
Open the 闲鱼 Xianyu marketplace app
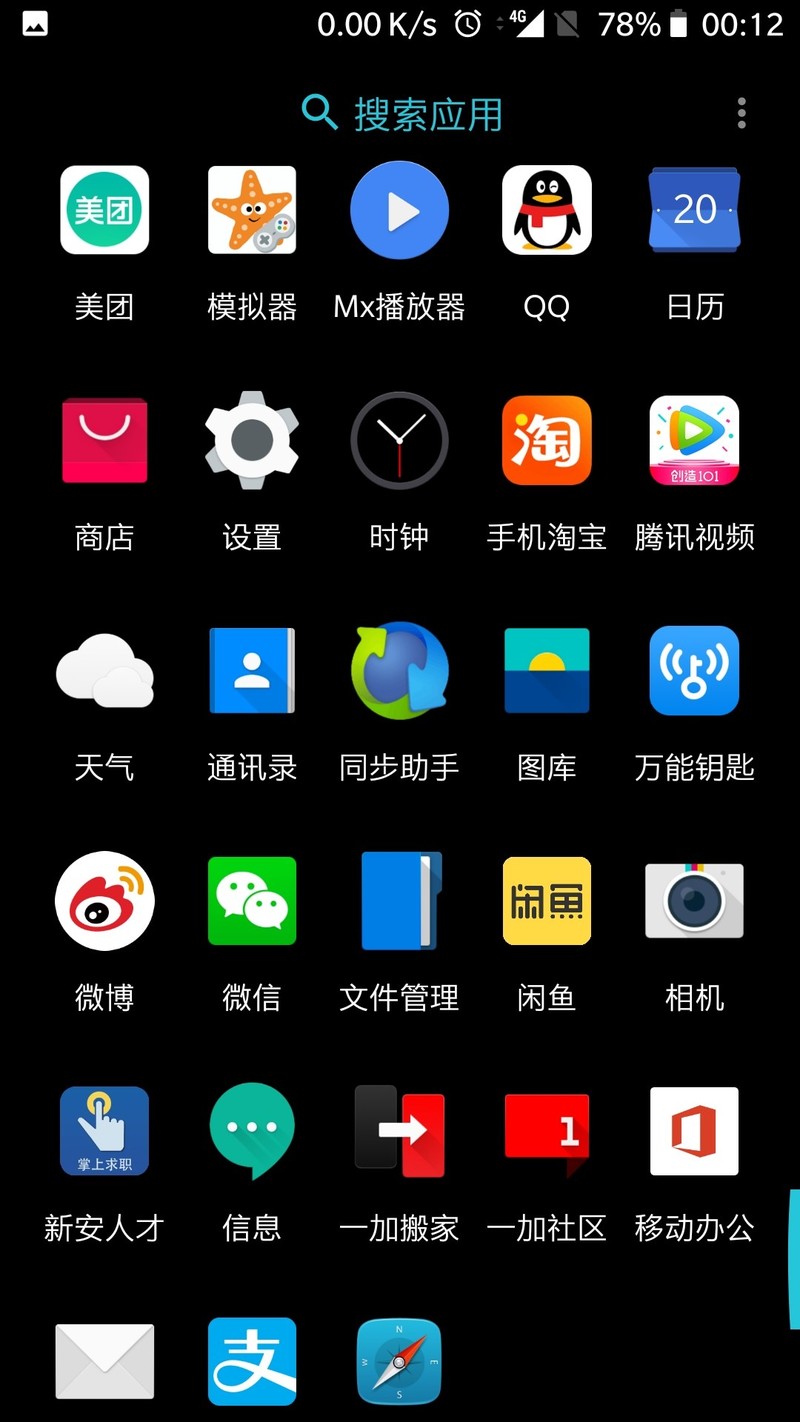point(546,900)
